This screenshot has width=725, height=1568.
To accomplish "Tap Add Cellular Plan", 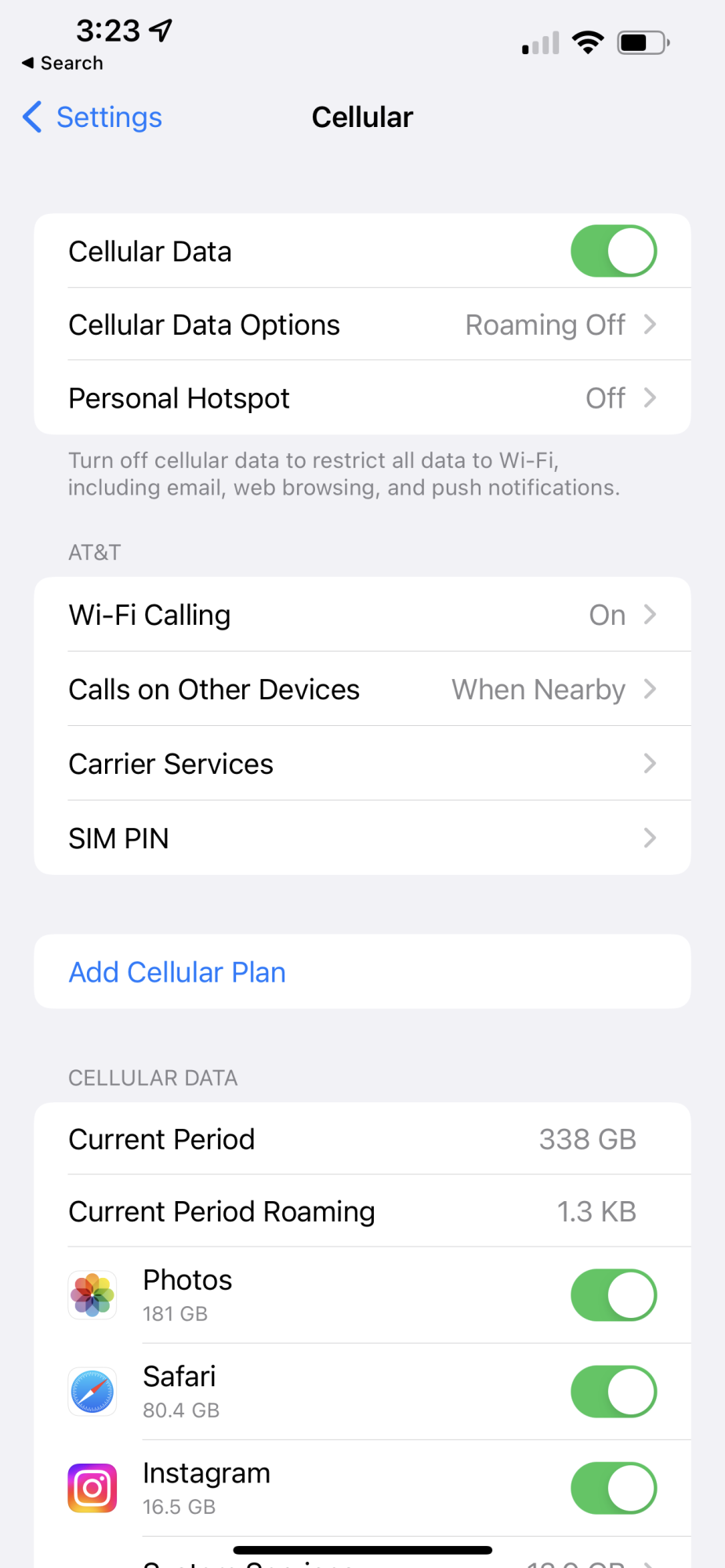I will [x=178, y=972].
